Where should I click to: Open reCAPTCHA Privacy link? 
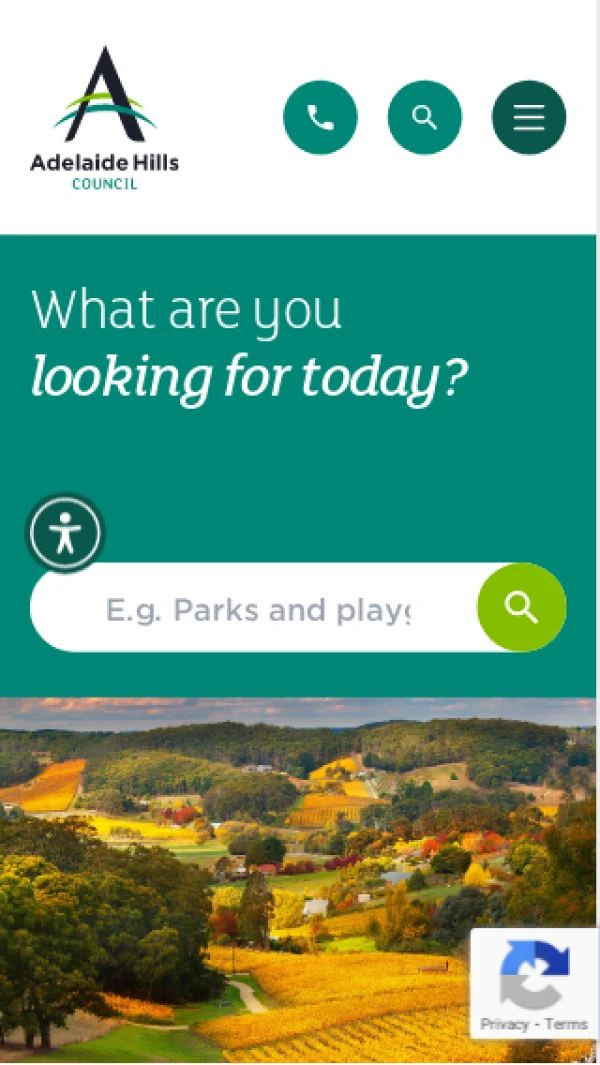point(502,1024)
